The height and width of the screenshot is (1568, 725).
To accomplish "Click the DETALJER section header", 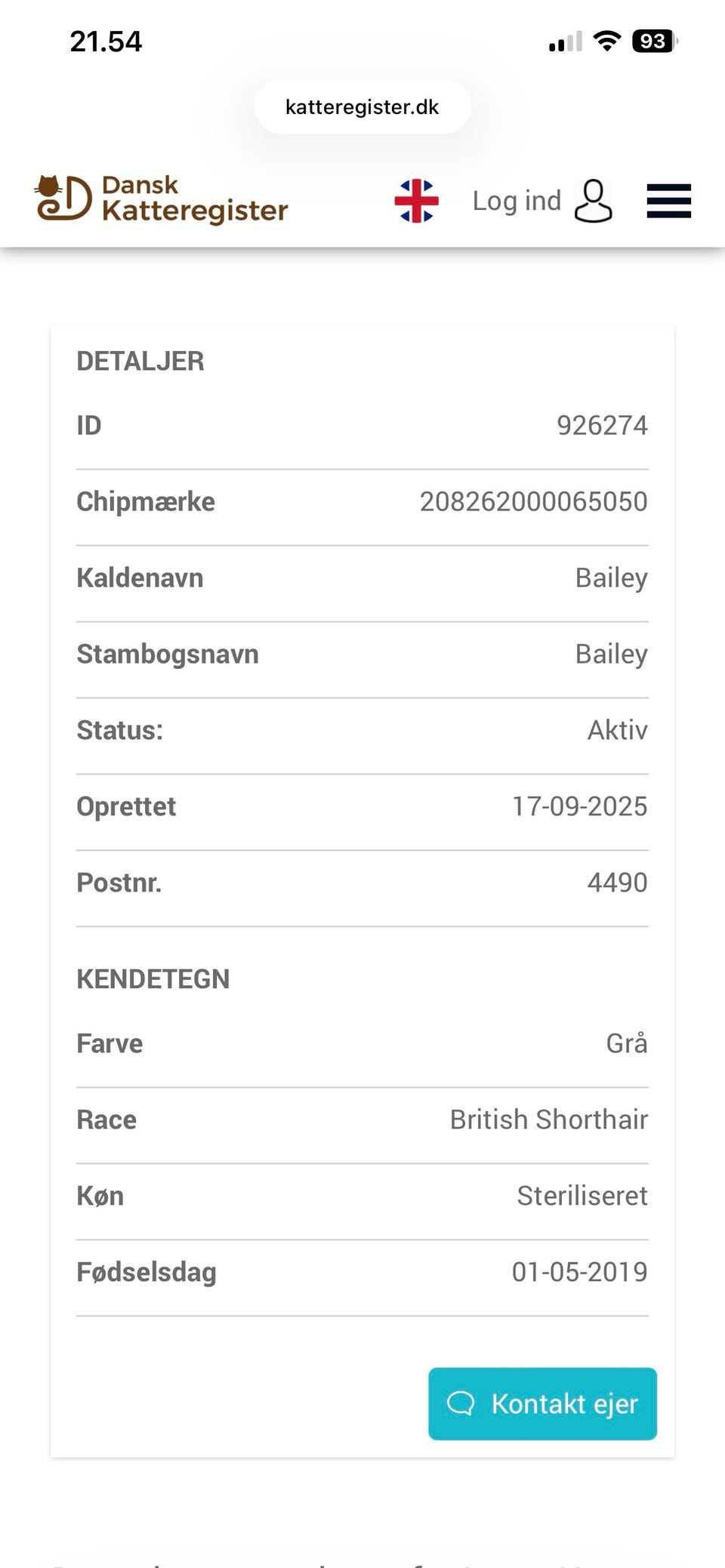I will tap(140, 361).
